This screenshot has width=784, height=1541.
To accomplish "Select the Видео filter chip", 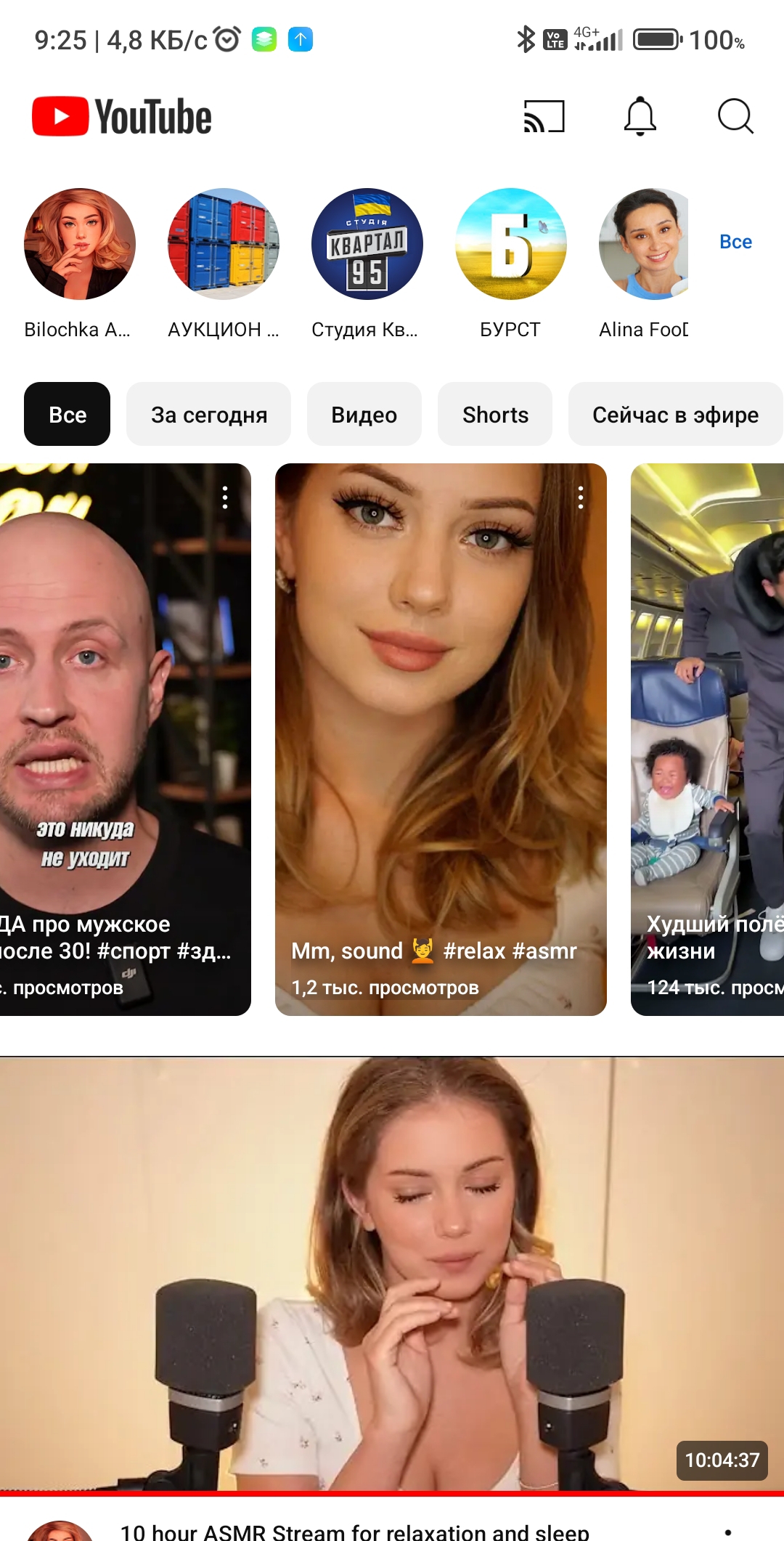I will click(x=364, y=414).
